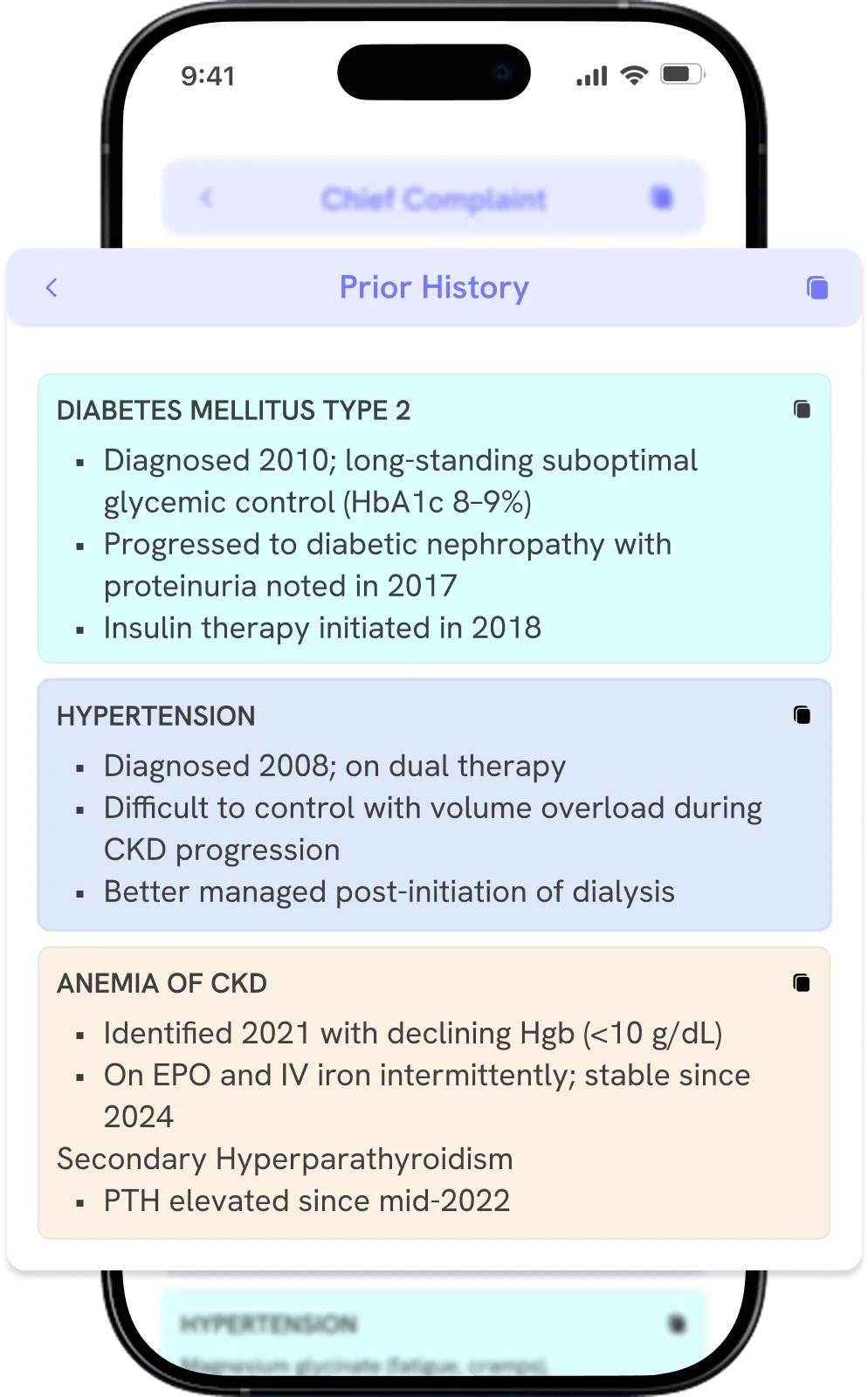Copy the bottom Hypertension medication card
Screen dimensions: 868x1397
click(x=679, y=1324)
